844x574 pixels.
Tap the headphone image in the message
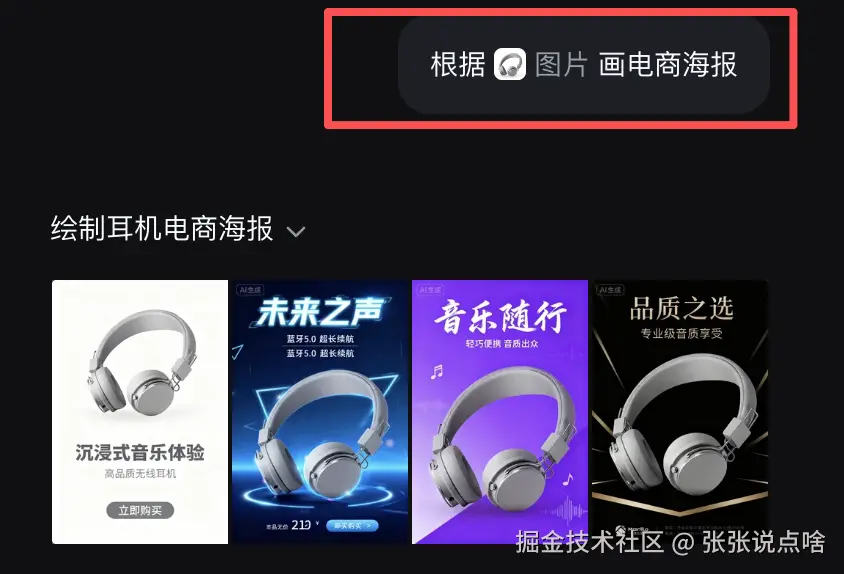pos(510,66)
